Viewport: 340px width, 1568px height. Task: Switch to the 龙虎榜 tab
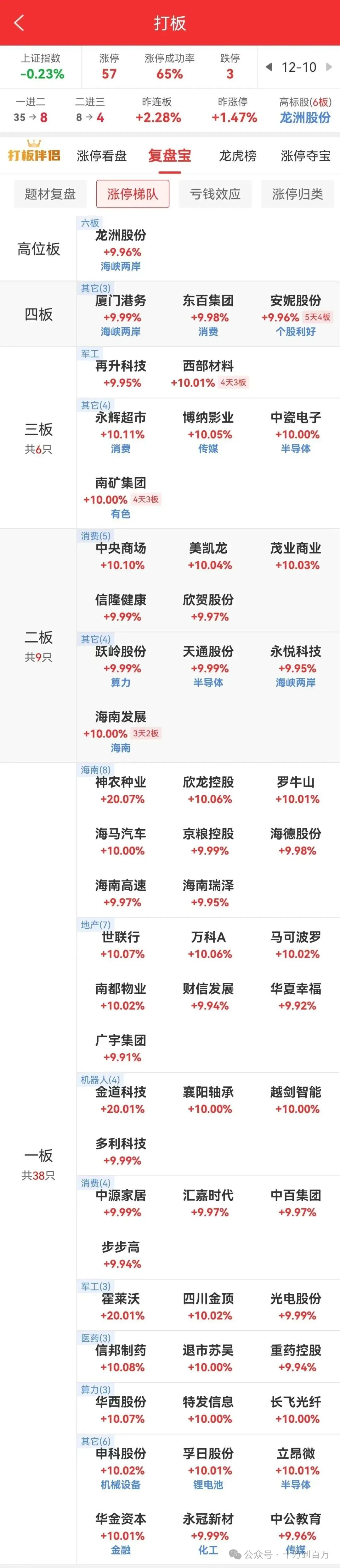(238, 156)
